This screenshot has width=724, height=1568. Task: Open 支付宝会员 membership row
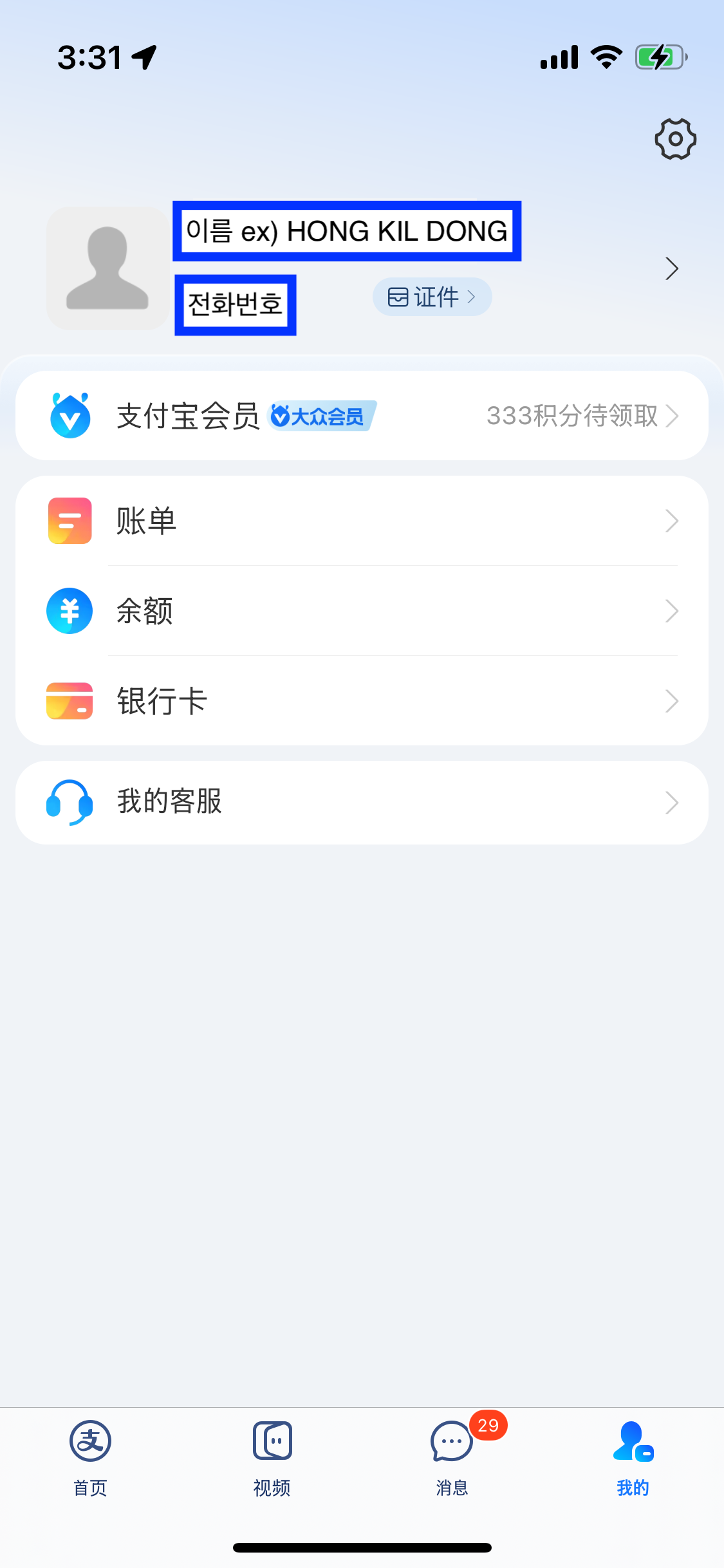point(187,416)
